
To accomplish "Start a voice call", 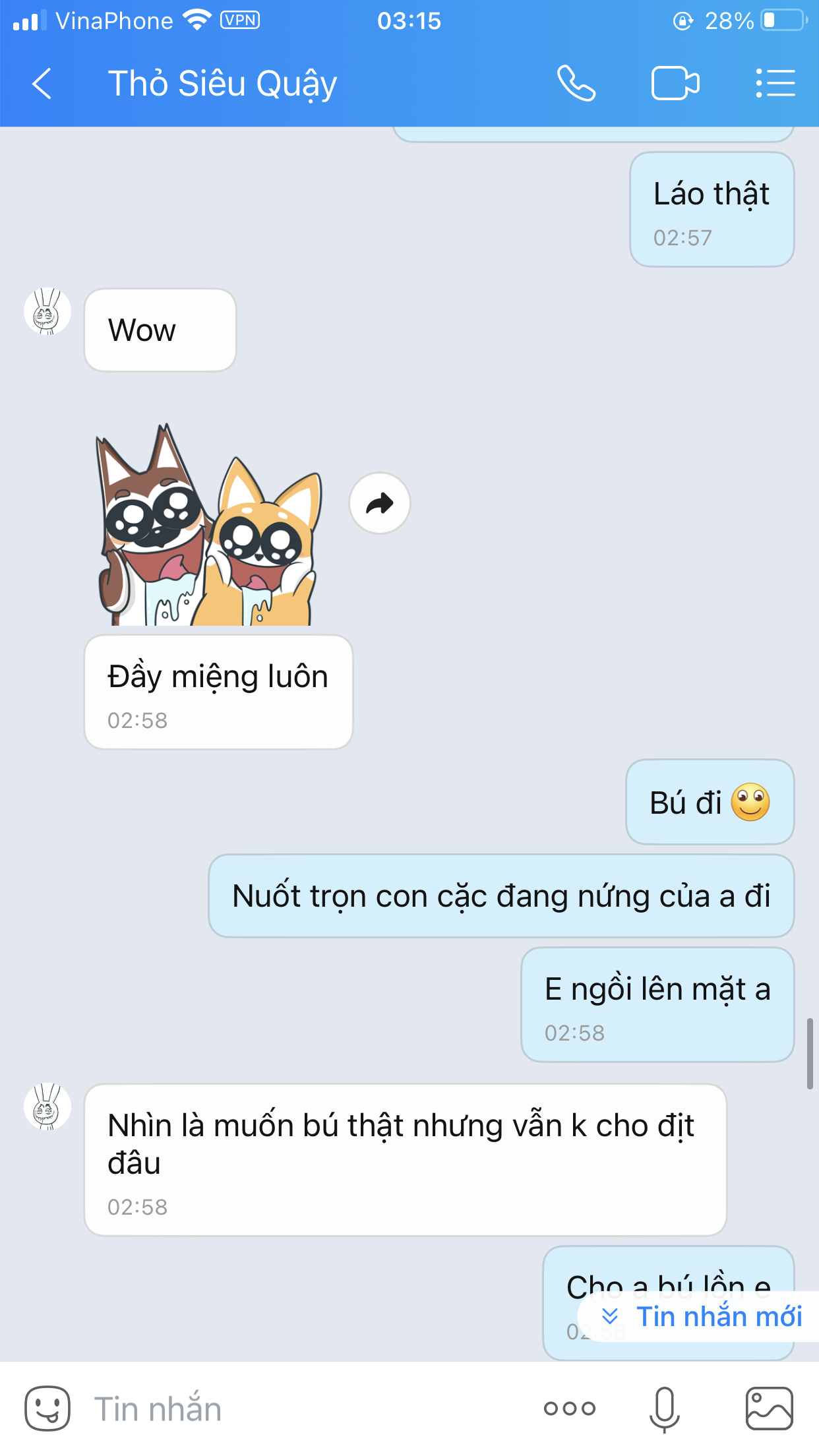I will [576, 84].
